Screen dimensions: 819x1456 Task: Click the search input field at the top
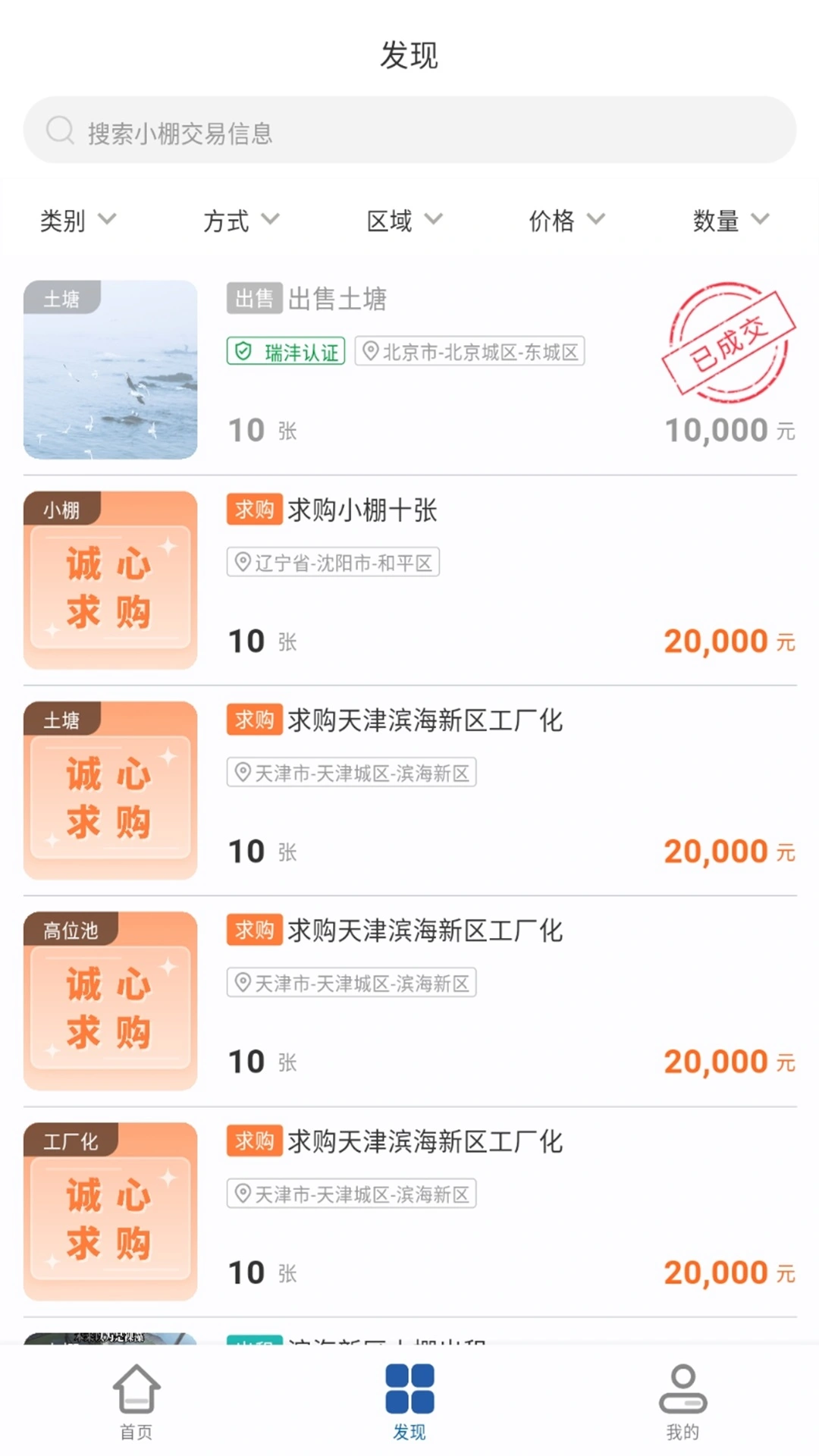409,130
